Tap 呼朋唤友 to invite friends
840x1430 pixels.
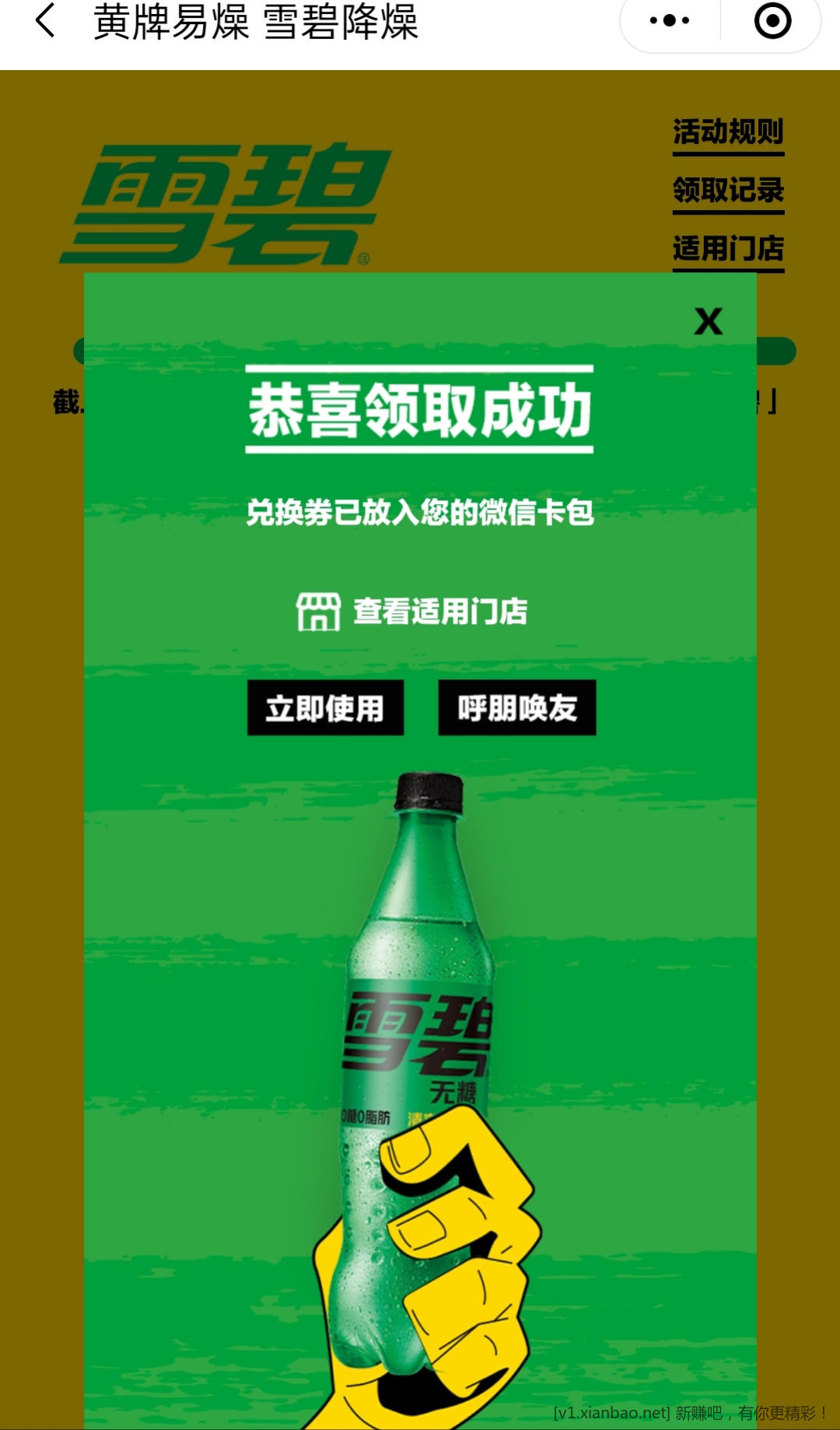517,708
